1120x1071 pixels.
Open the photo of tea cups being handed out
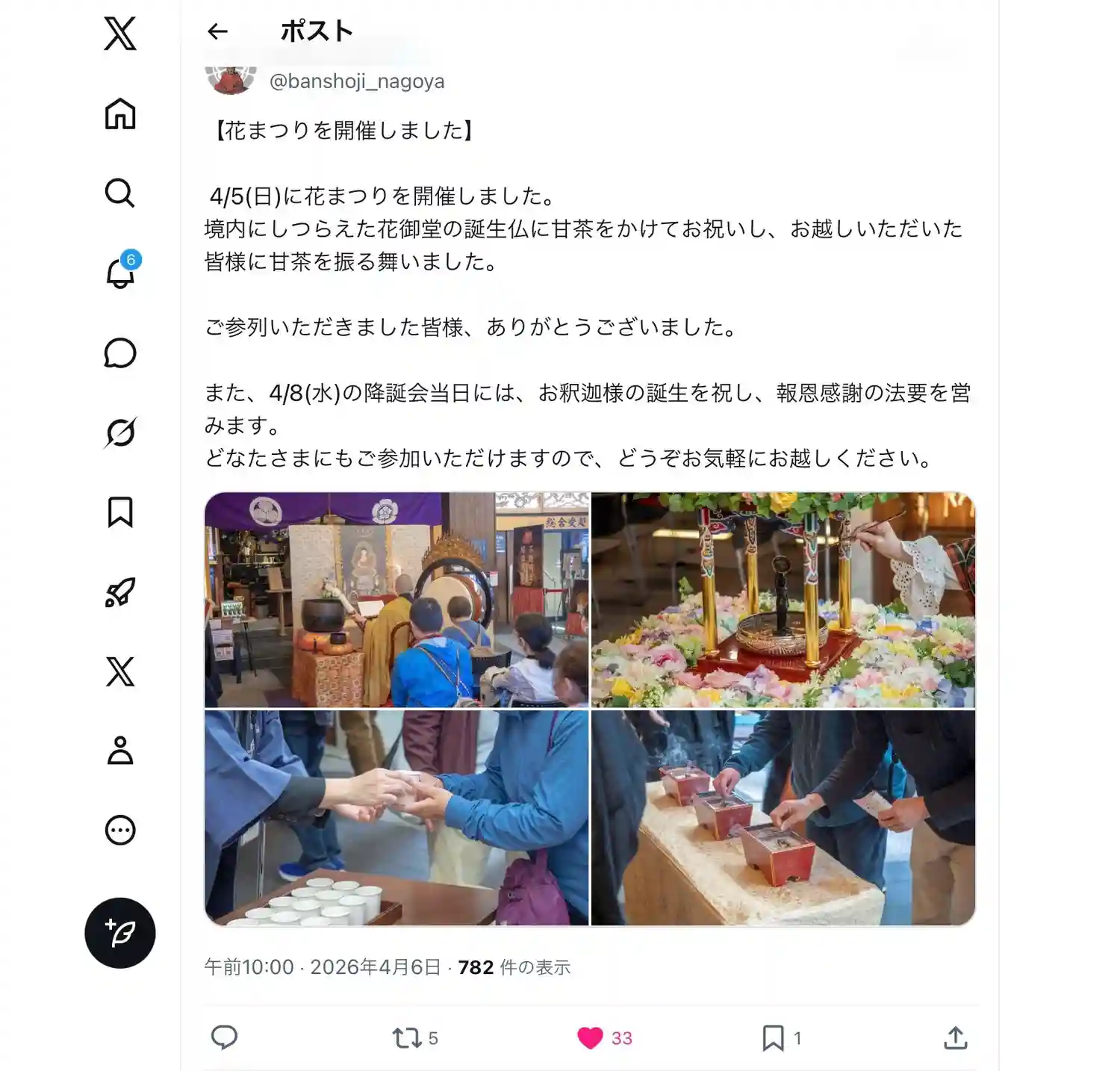pyautogui.click(x=396, y=818)
